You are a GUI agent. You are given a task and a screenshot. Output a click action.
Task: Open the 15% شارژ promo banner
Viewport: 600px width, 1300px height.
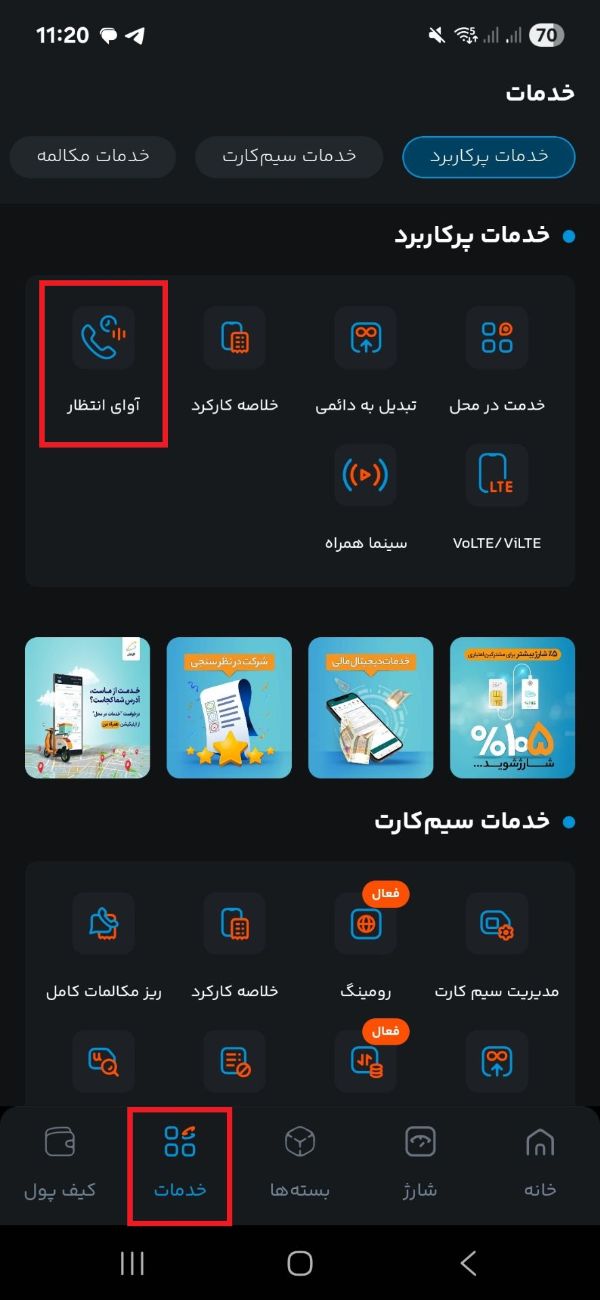coord(512,708)
